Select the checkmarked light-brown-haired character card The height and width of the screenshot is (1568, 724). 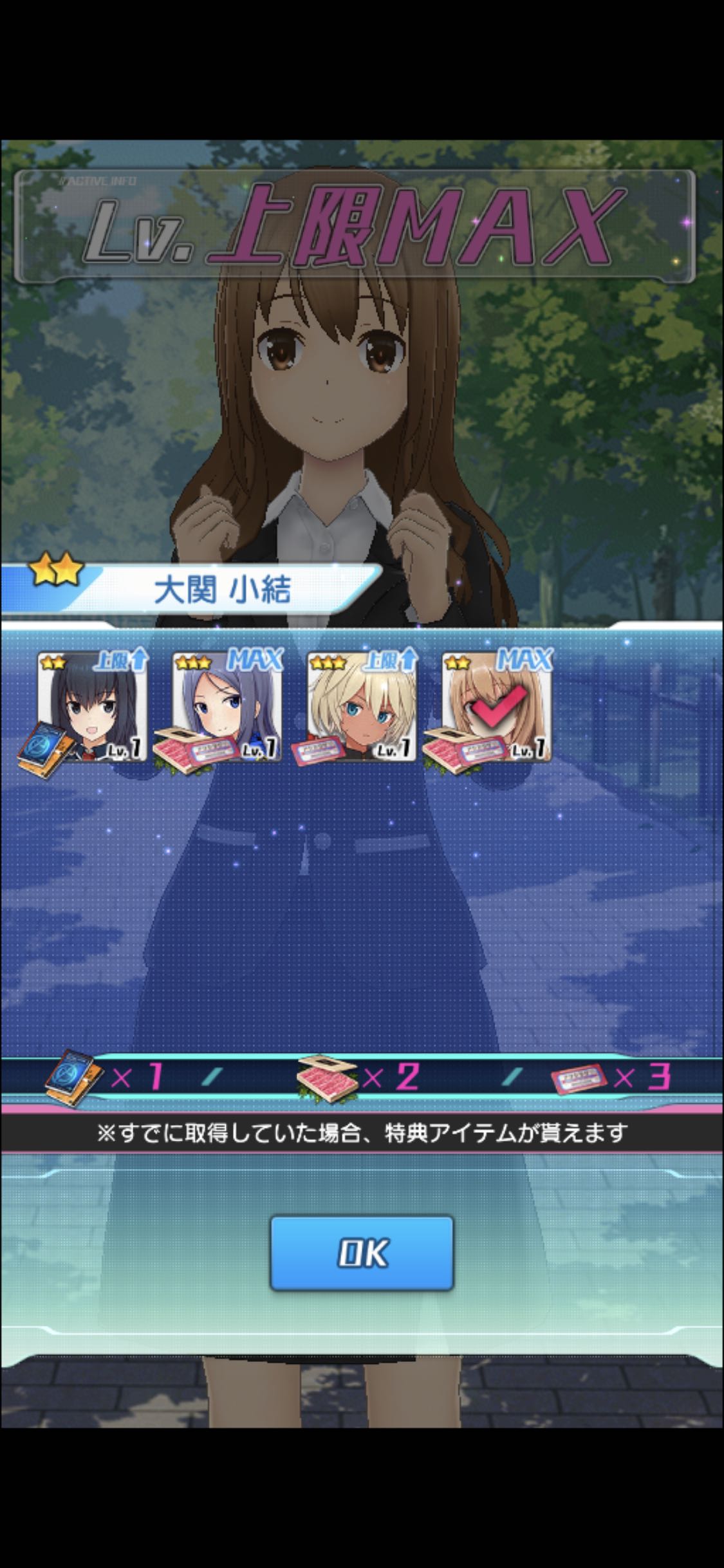point(496,706)
